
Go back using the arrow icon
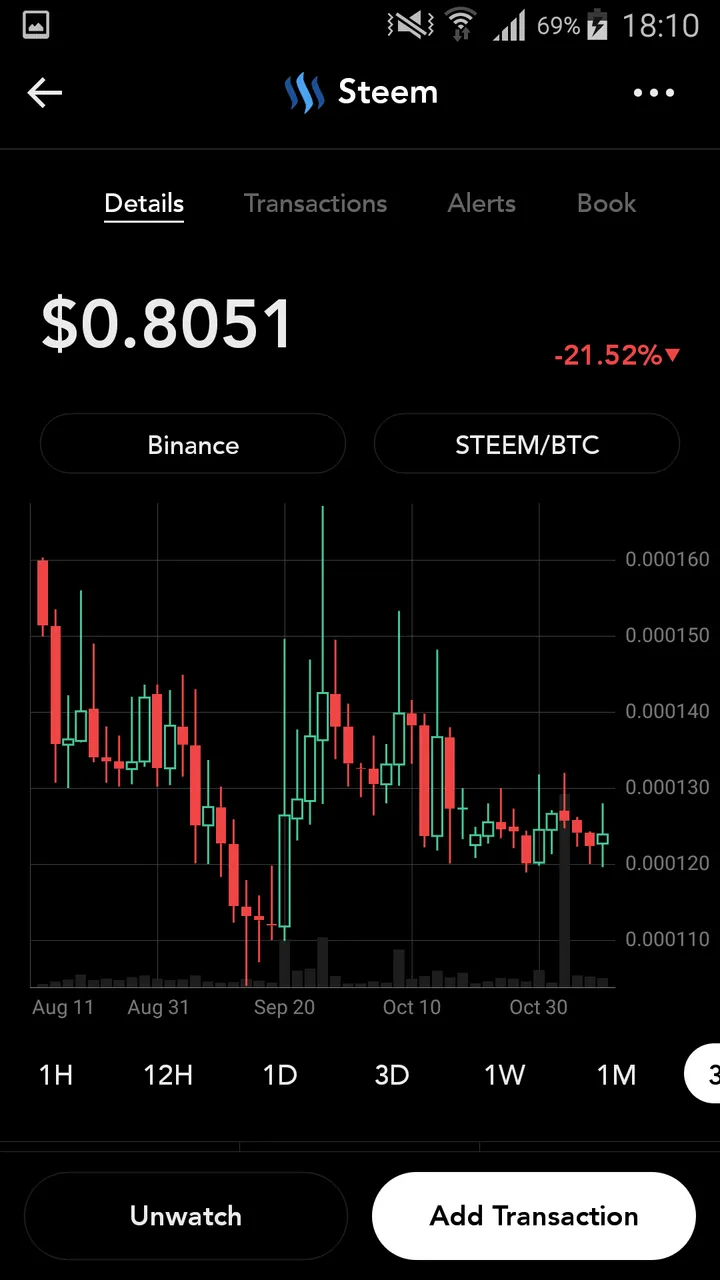(x=44, y=93)
